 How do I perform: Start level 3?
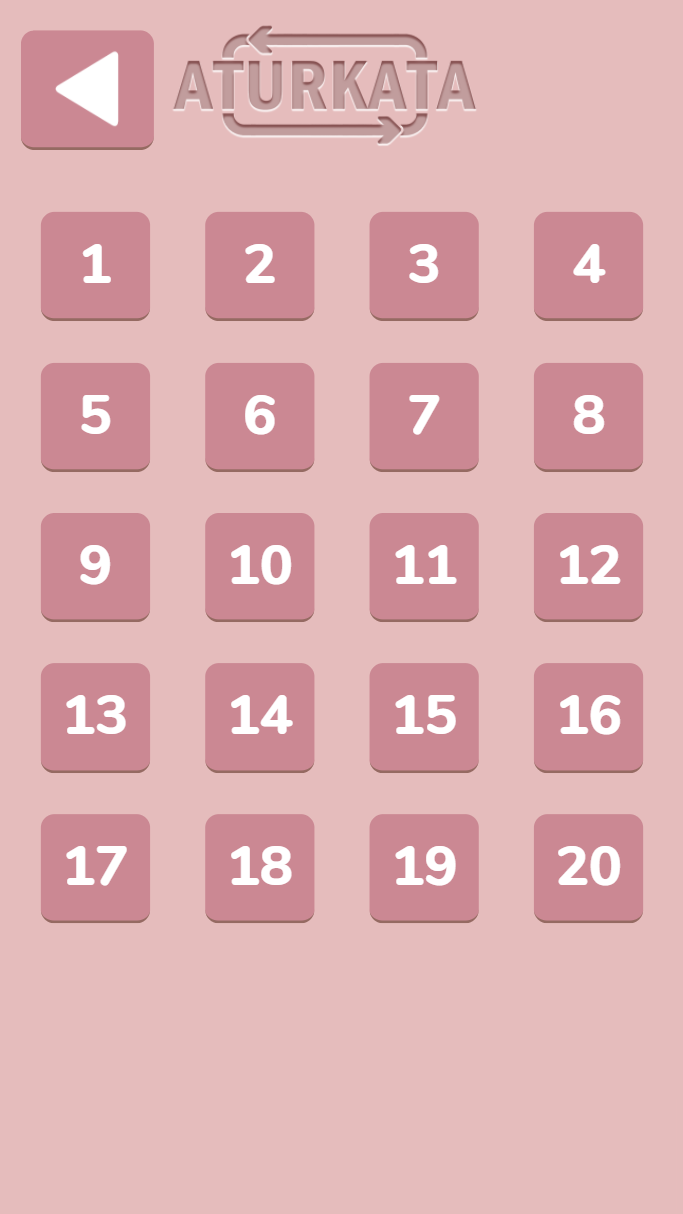424,265
